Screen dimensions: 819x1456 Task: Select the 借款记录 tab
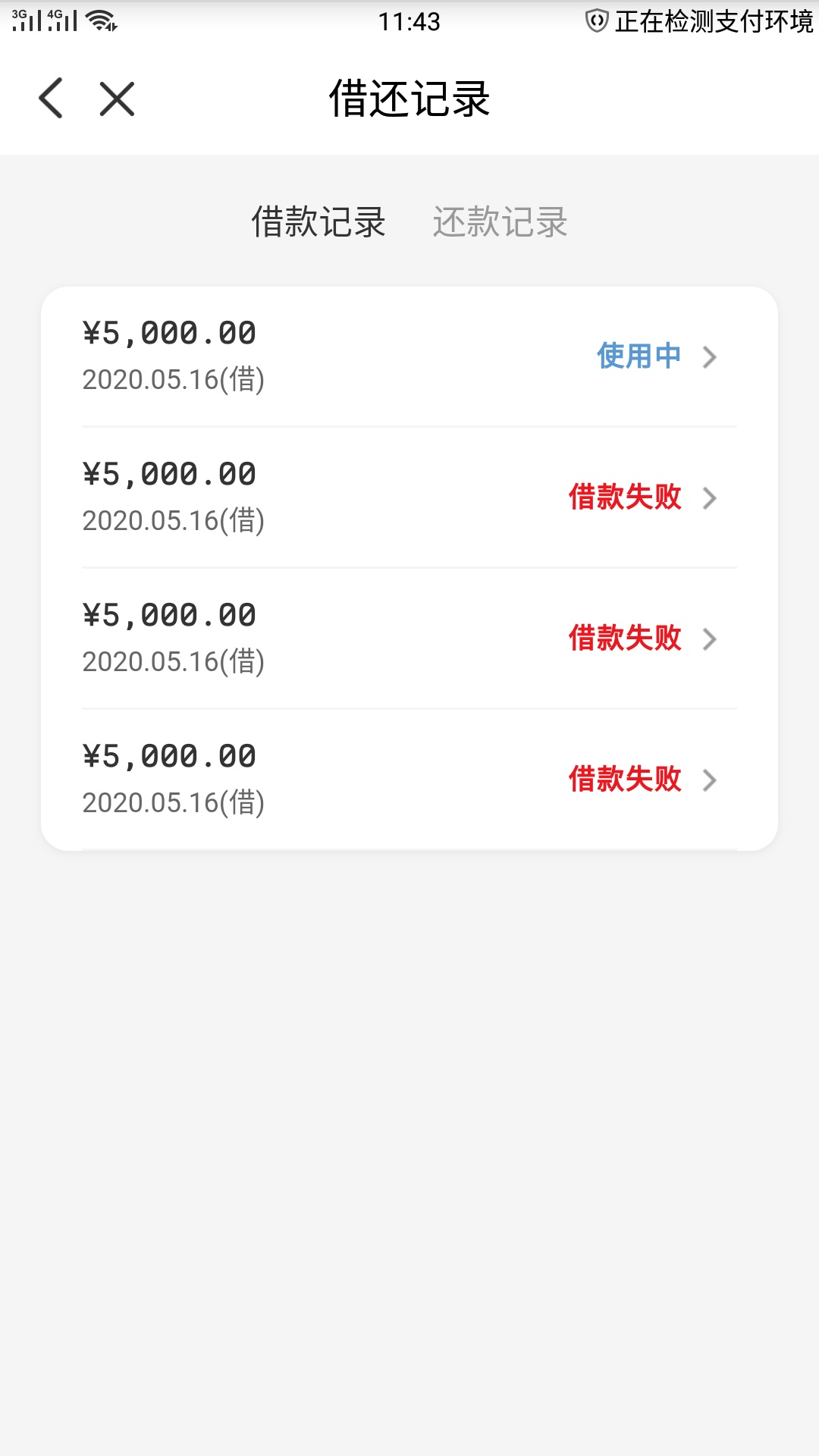318,222
